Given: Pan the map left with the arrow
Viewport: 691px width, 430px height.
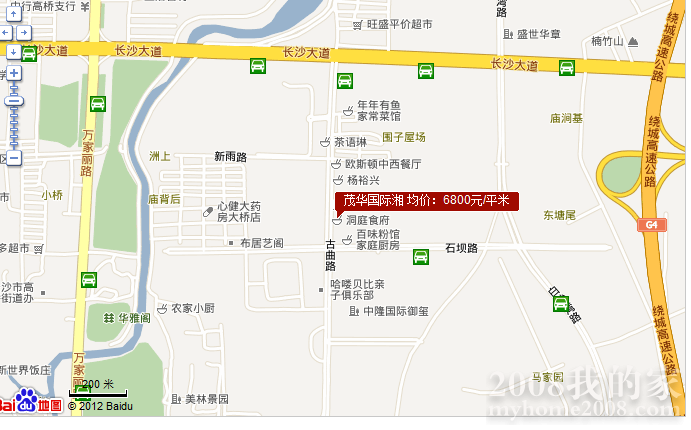Looking at the screenshot, I should point(5,33).
